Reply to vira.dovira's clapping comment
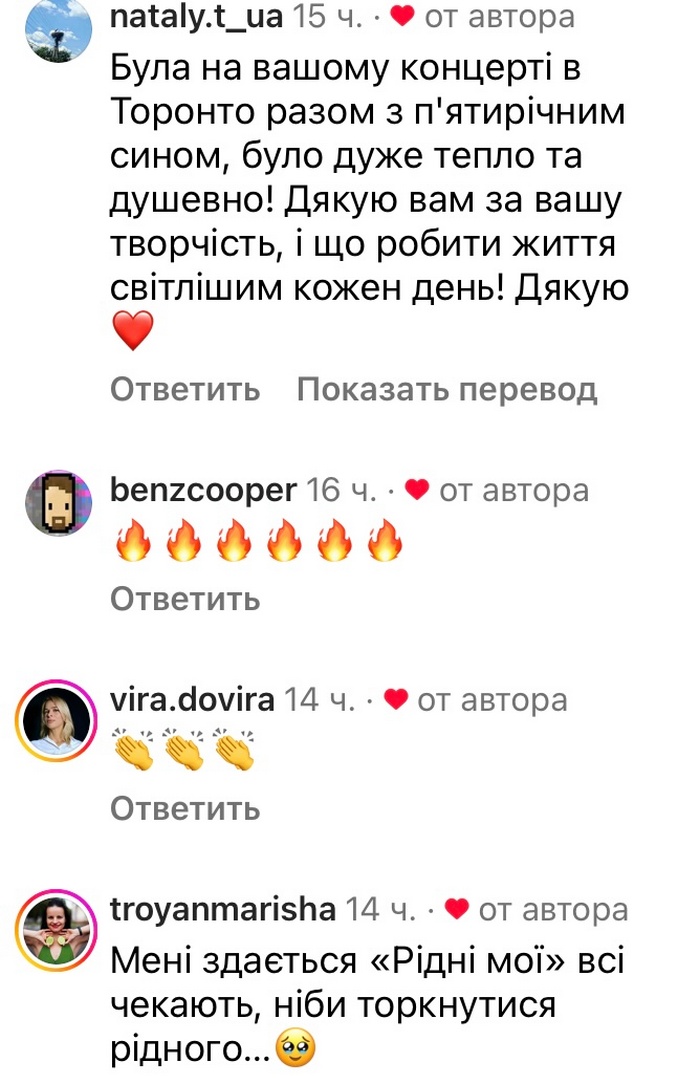The width and height of the screenshot is (700, 1084). 185,808
